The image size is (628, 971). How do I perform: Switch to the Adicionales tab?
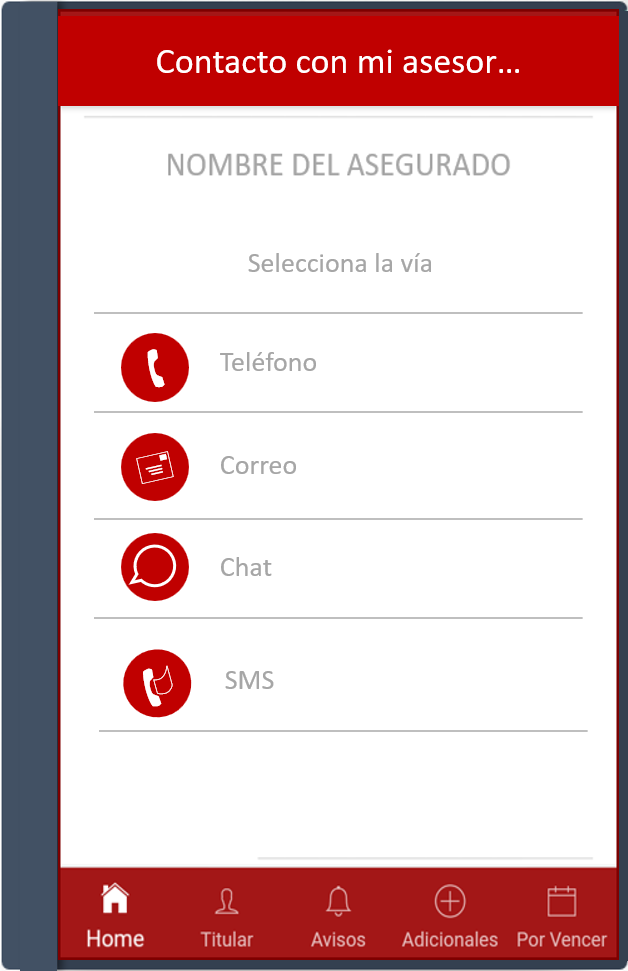coord(450,917)
